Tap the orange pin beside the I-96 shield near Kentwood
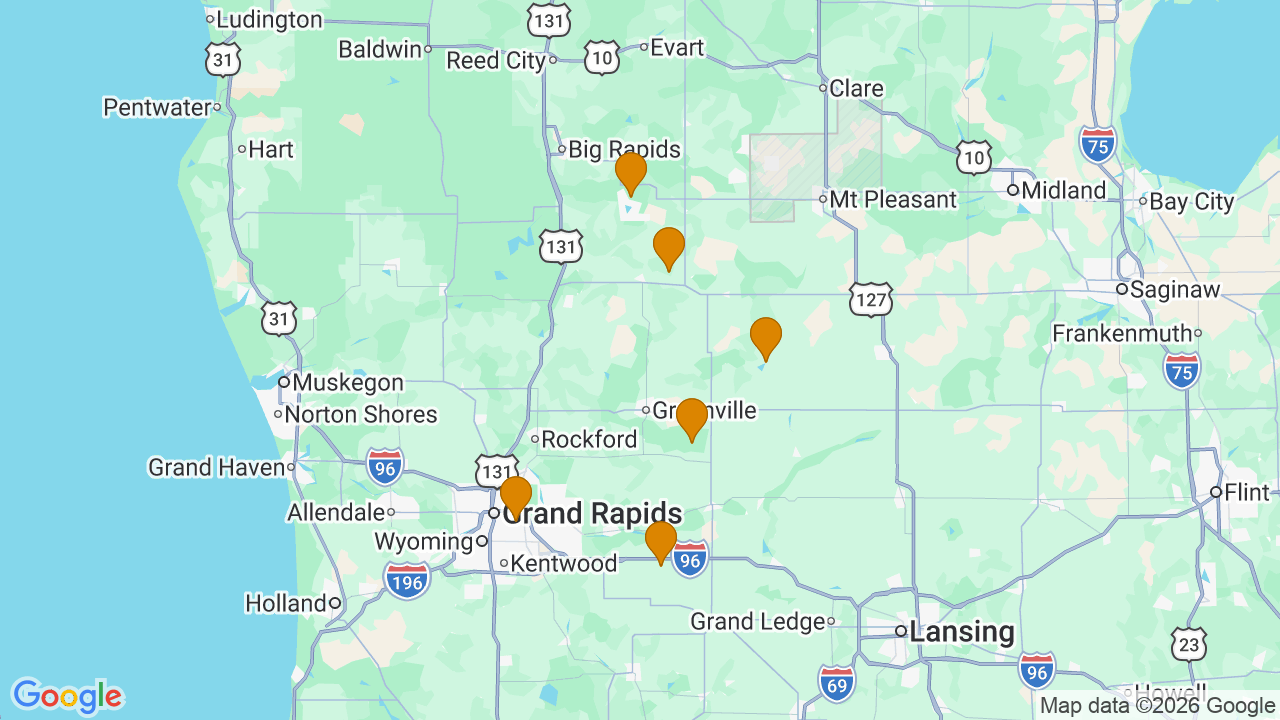 pos(660,541)
